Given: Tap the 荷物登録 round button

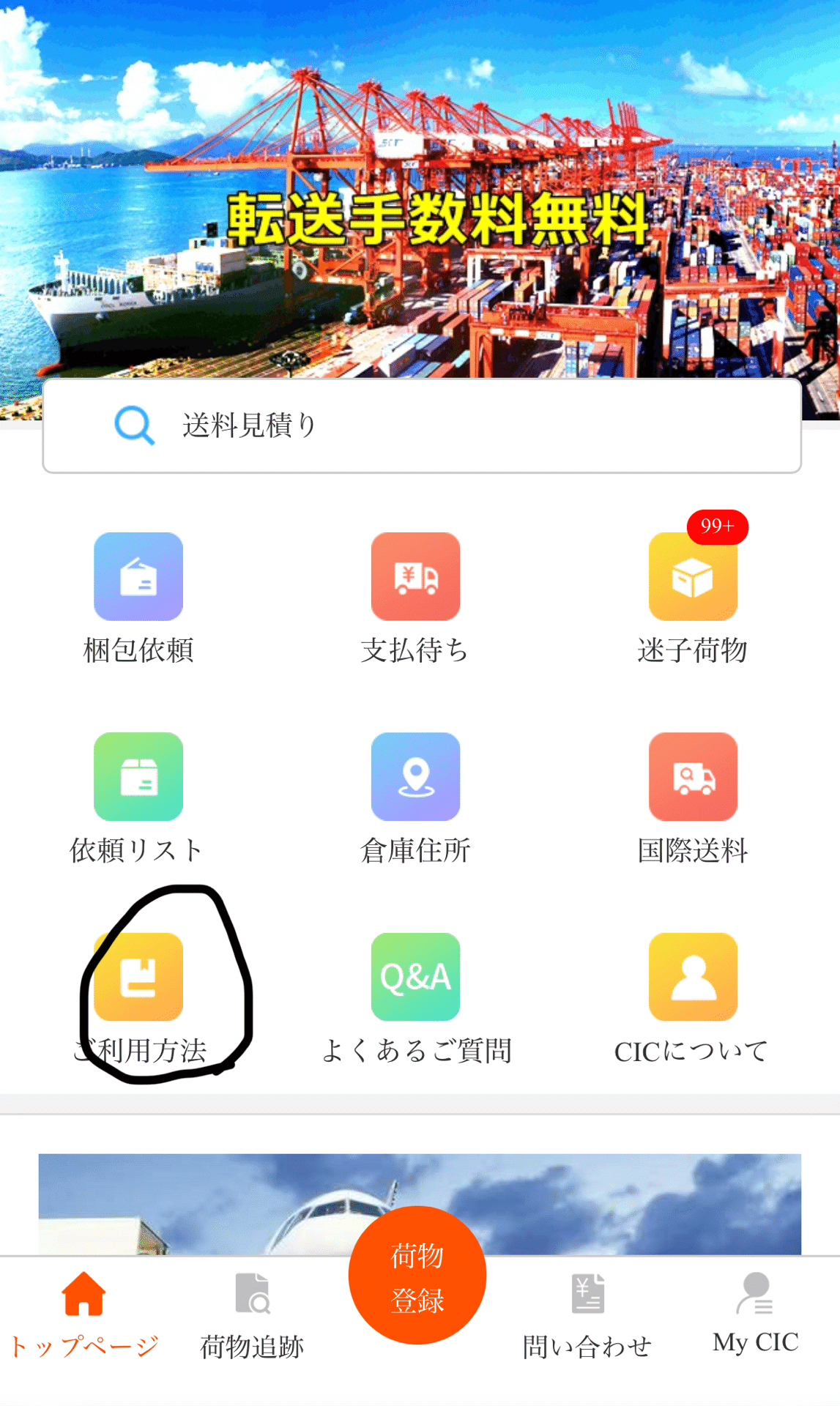Looking at the screenshot, I should (417, 1275).
